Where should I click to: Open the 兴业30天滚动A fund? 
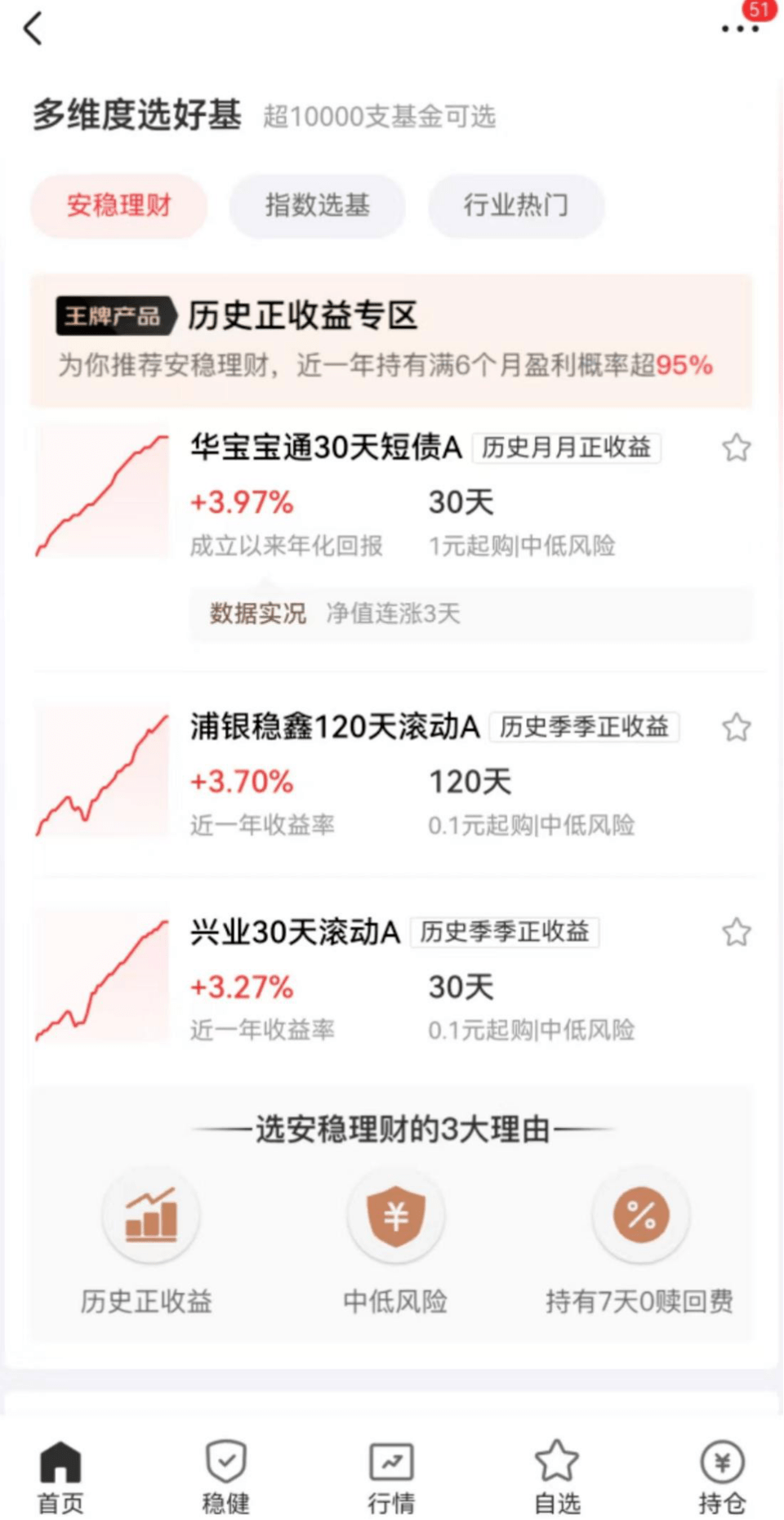coord(295,932)
